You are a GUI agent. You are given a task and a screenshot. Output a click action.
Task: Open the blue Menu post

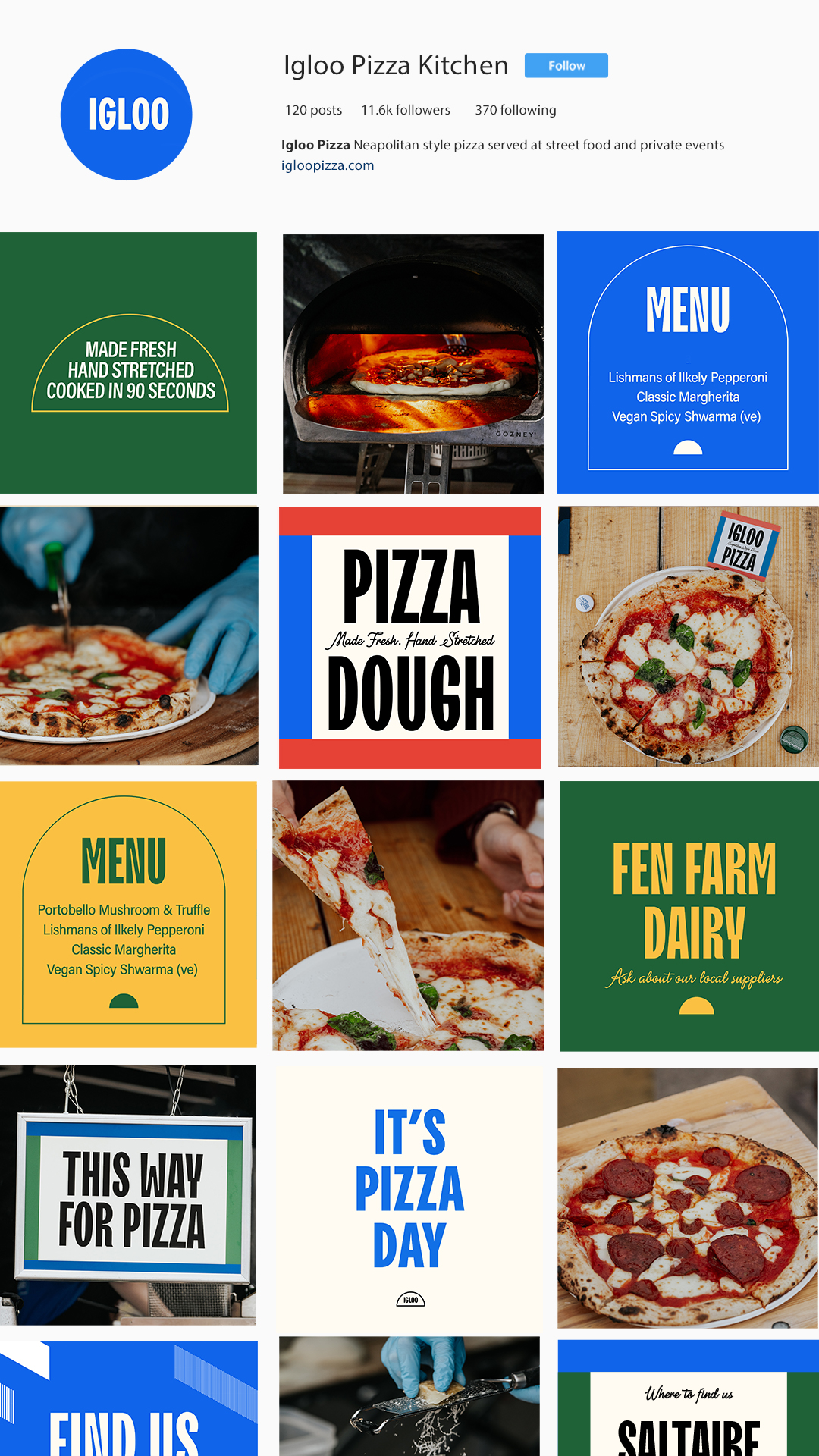pyautogui.click(x=687, y=362)
